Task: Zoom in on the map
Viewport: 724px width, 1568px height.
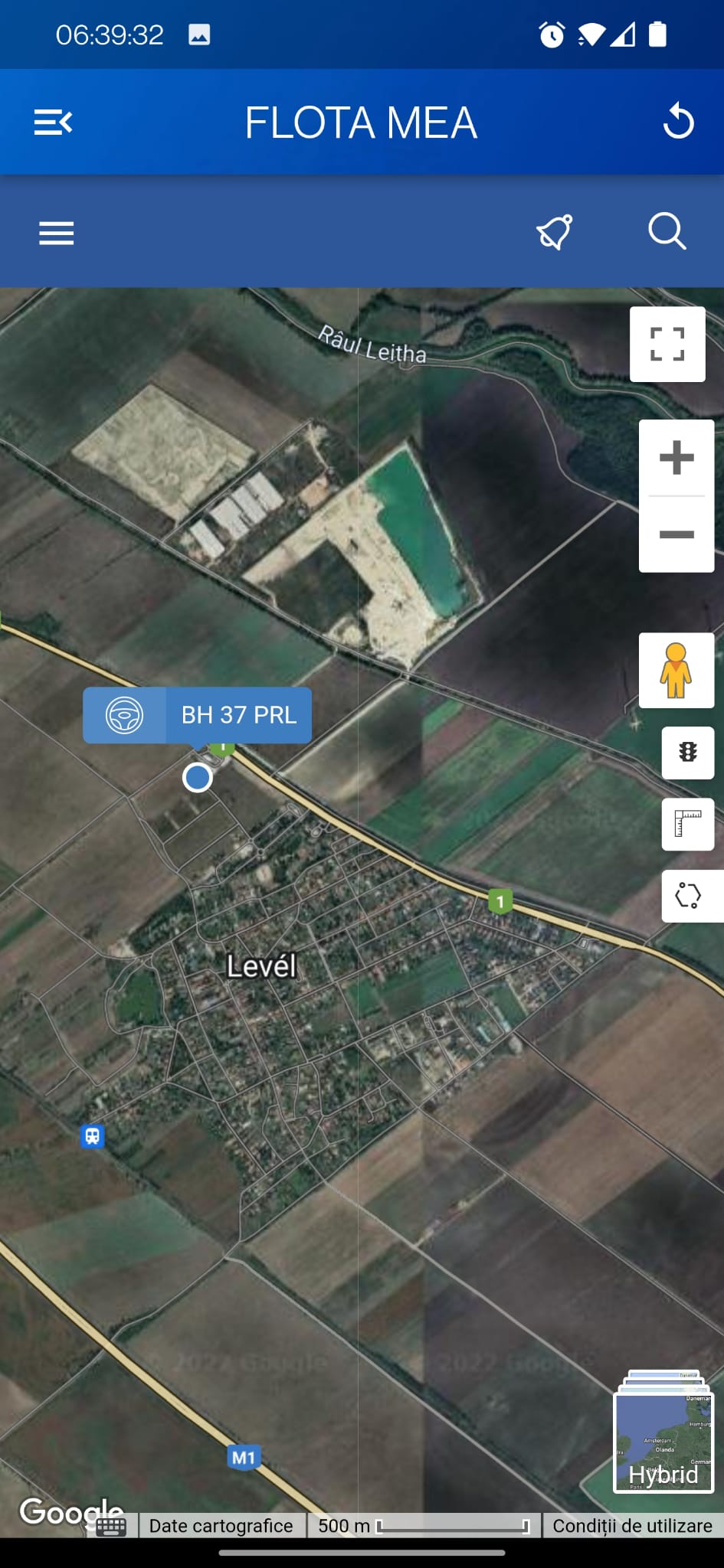Action: (x=676, y=459)
